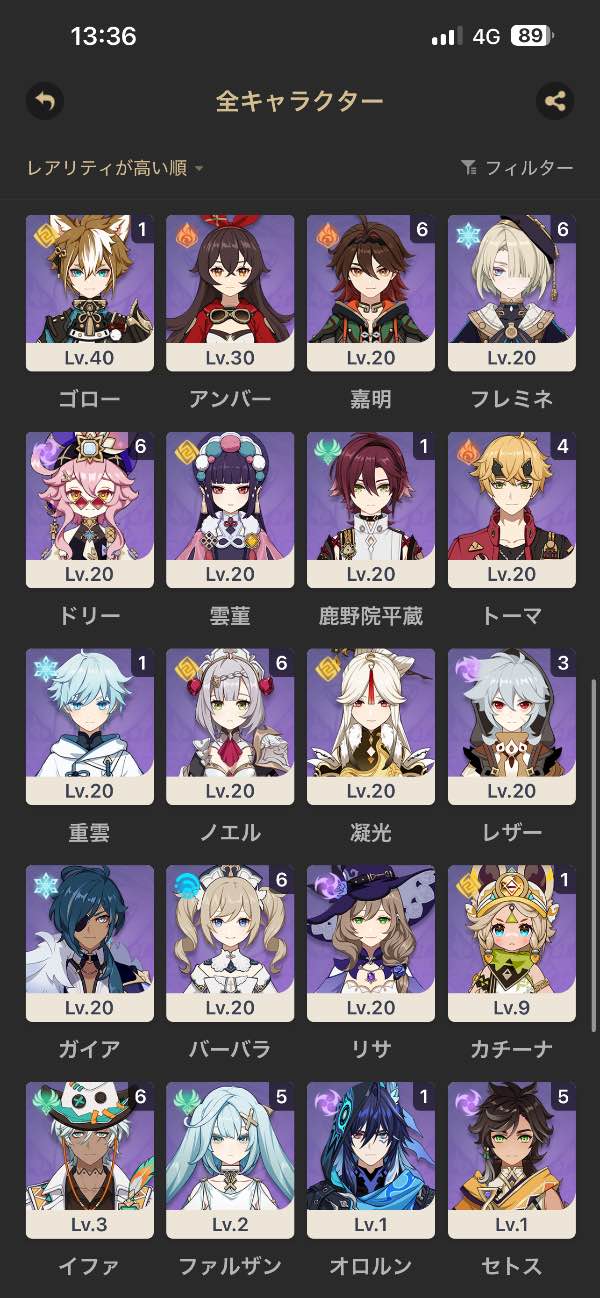This screenshot has height=1298, width=600.
Task: Select the トーマ character card
Action: (512, 509)
